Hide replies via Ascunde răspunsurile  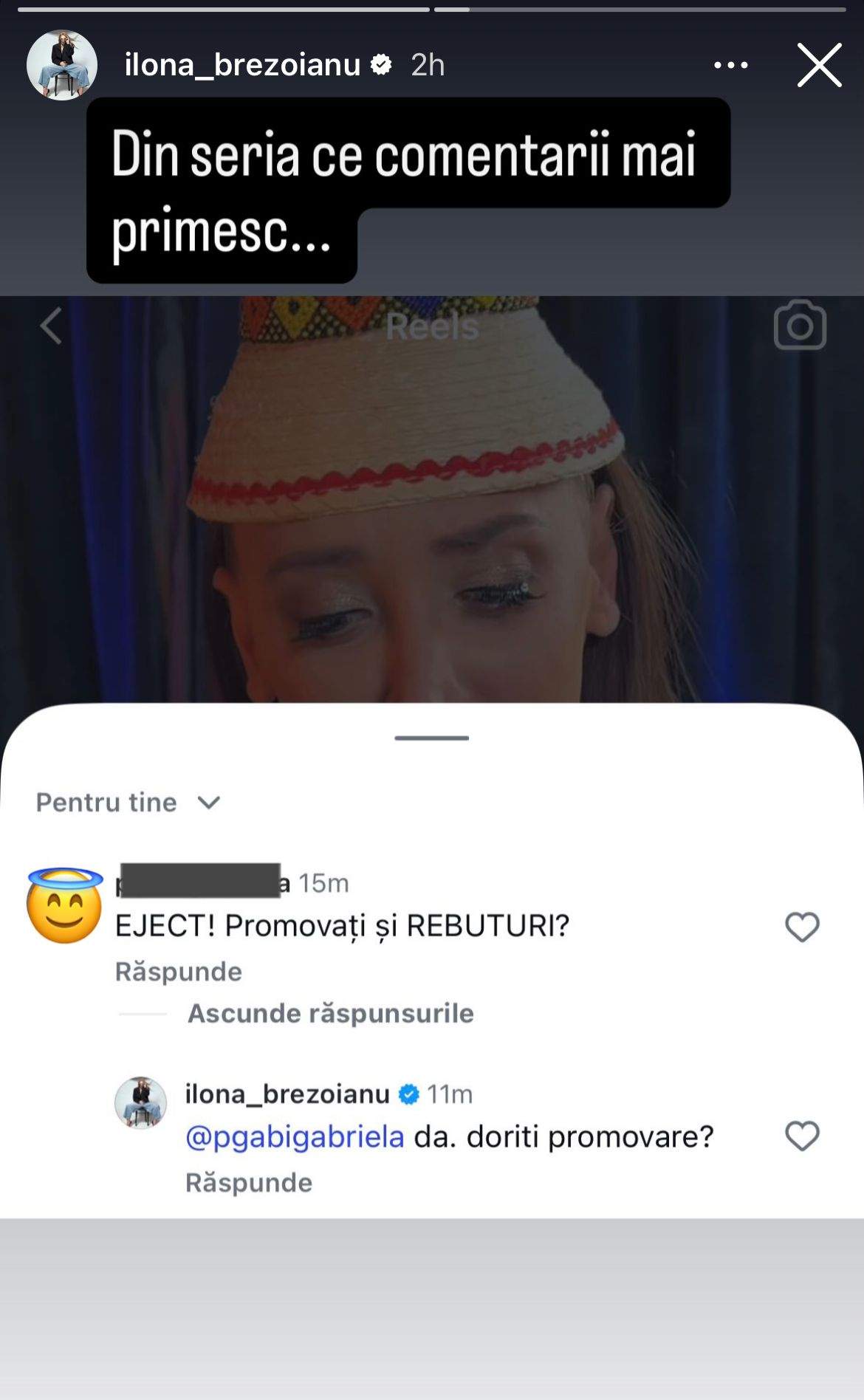(329, 1013)
